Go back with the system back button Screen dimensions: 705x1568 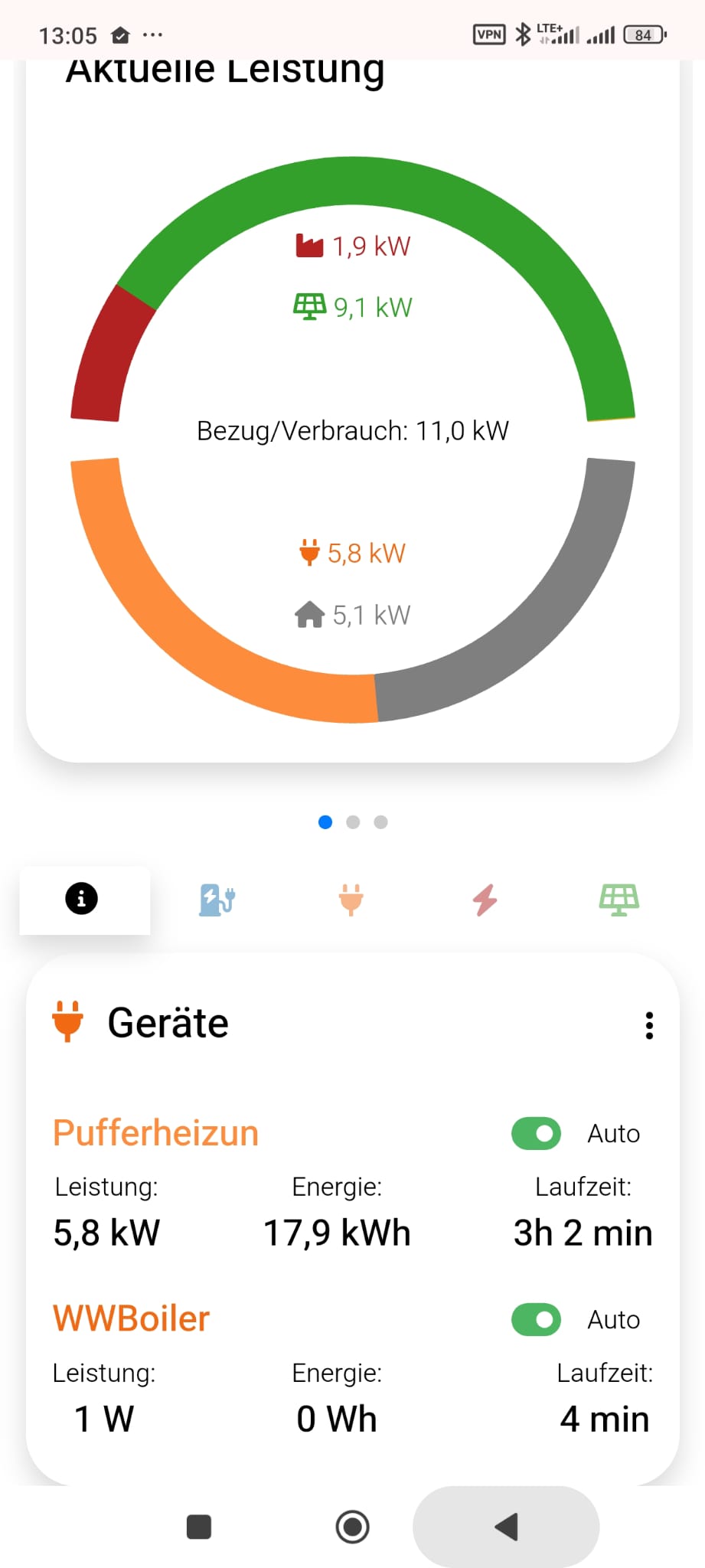(506, 1527)
